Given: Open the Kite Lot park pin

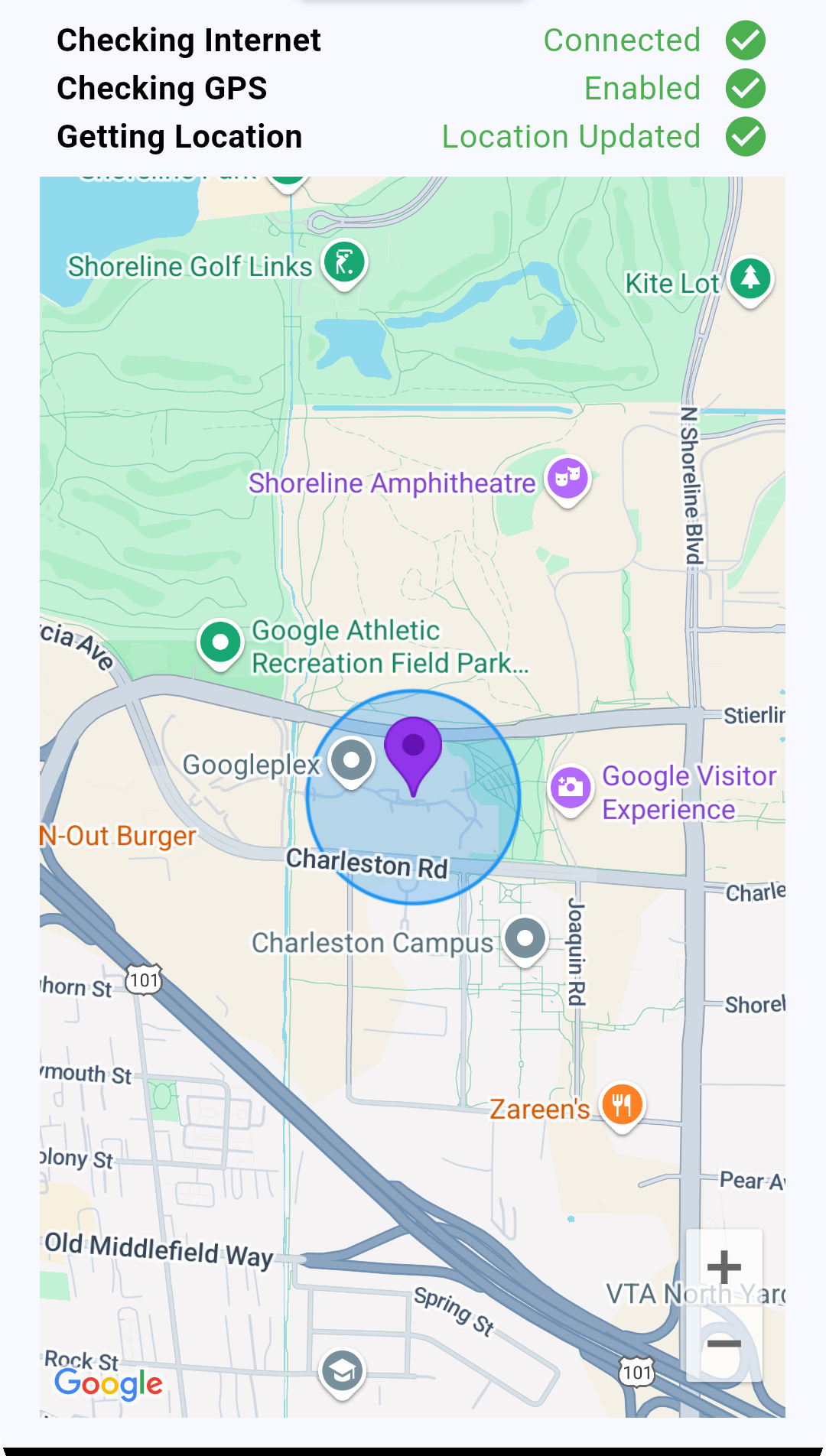Looking at the screenshot, I should [750, 278].
